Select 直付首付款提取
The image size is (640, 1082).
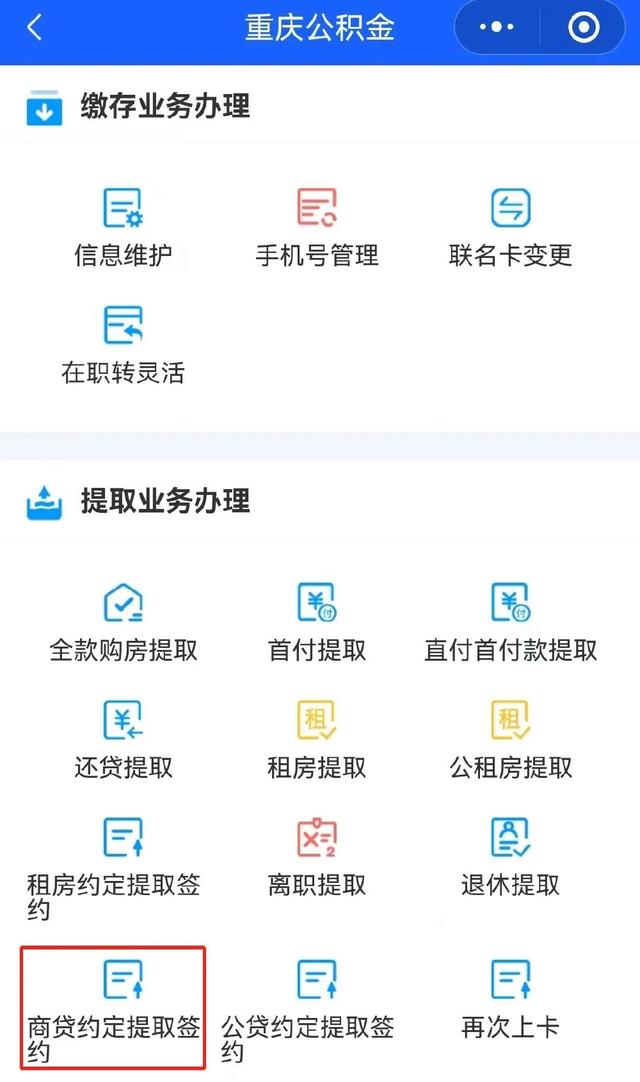click(x=510, y=623)
